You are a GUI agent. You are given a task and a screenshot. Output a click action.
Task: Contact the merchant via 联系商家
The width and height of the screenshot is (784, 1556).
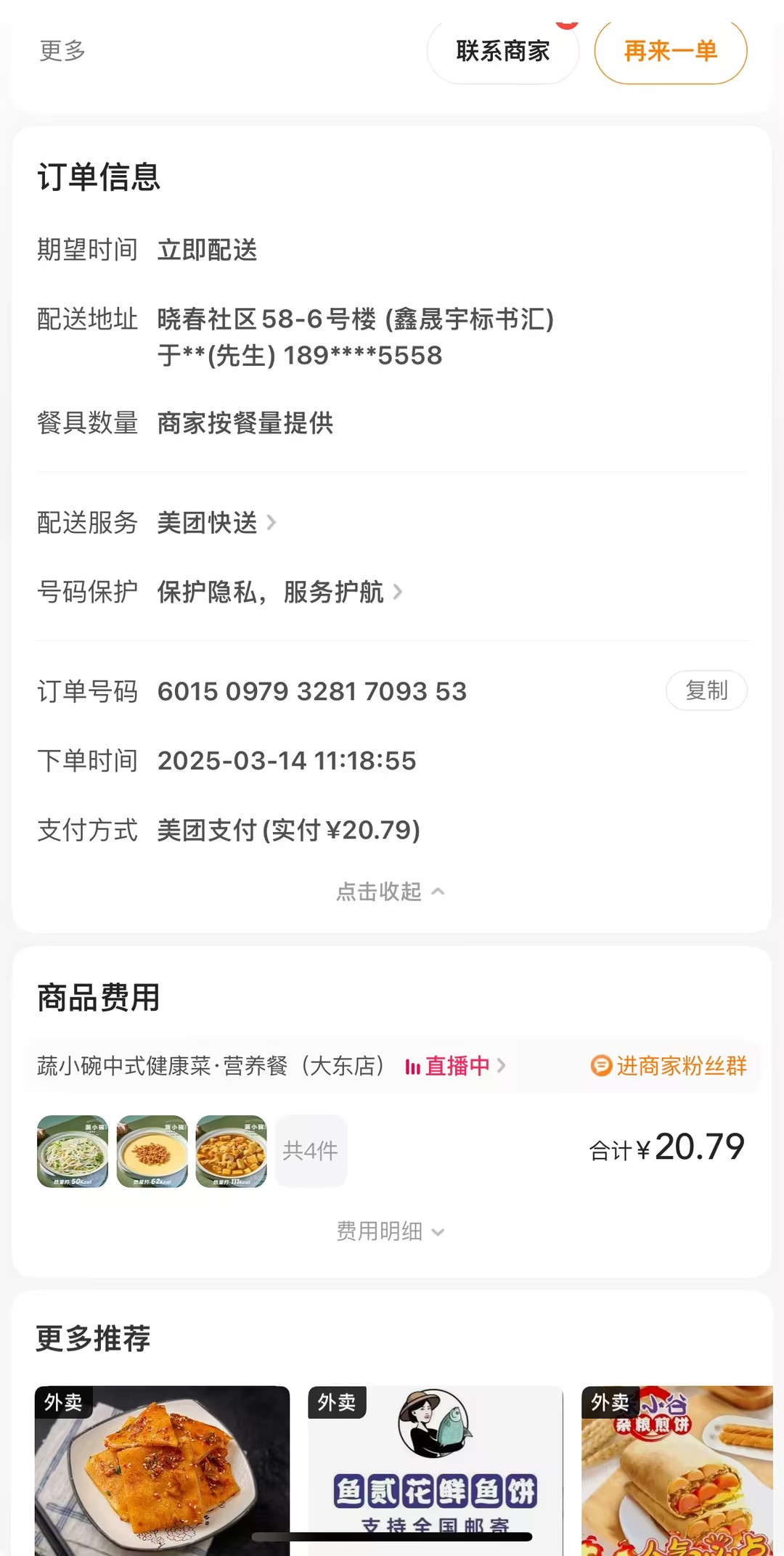pyautogui.click(x=503, y=52)
